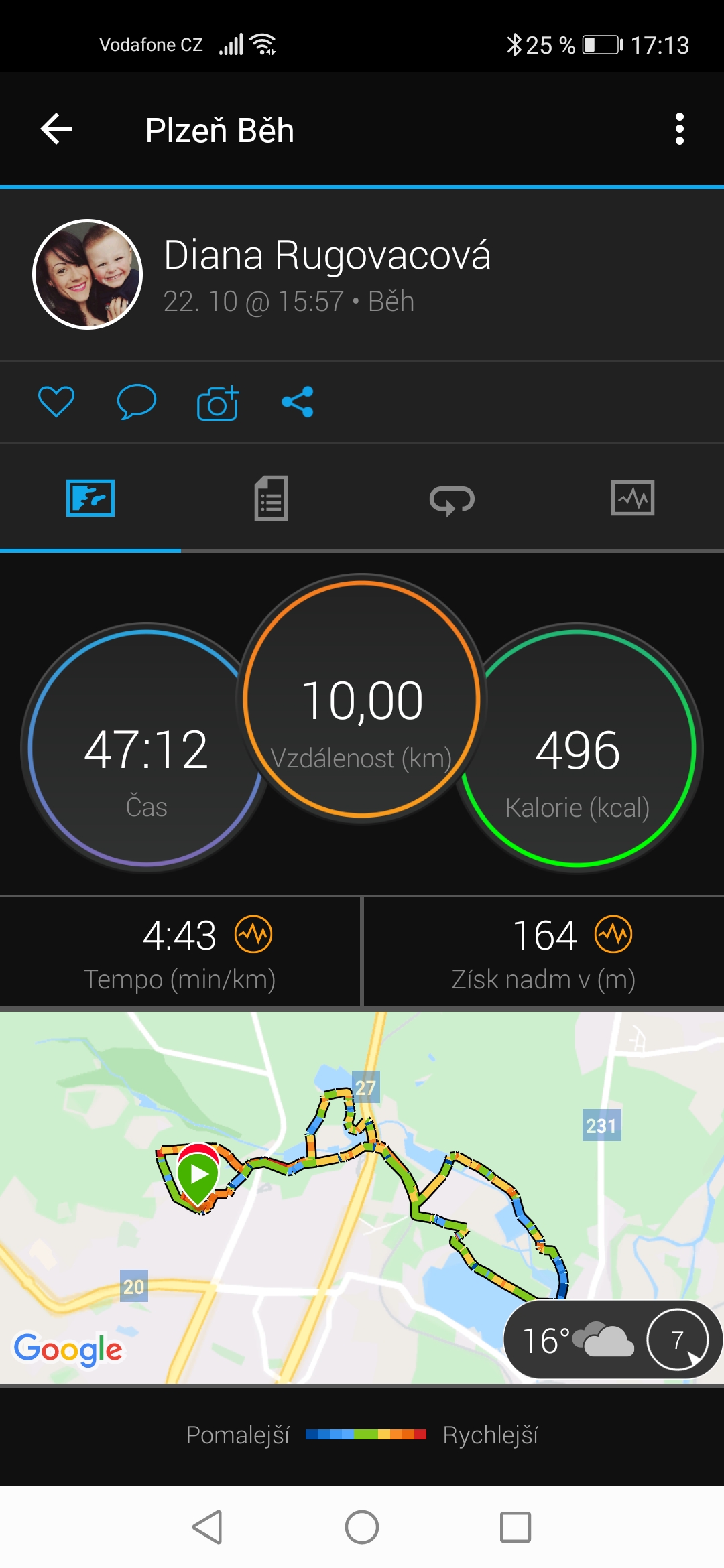Add a photo with the camera icon
This screenshot has height=1568, width=724.
pyautogui.click(x=218, y=403)
